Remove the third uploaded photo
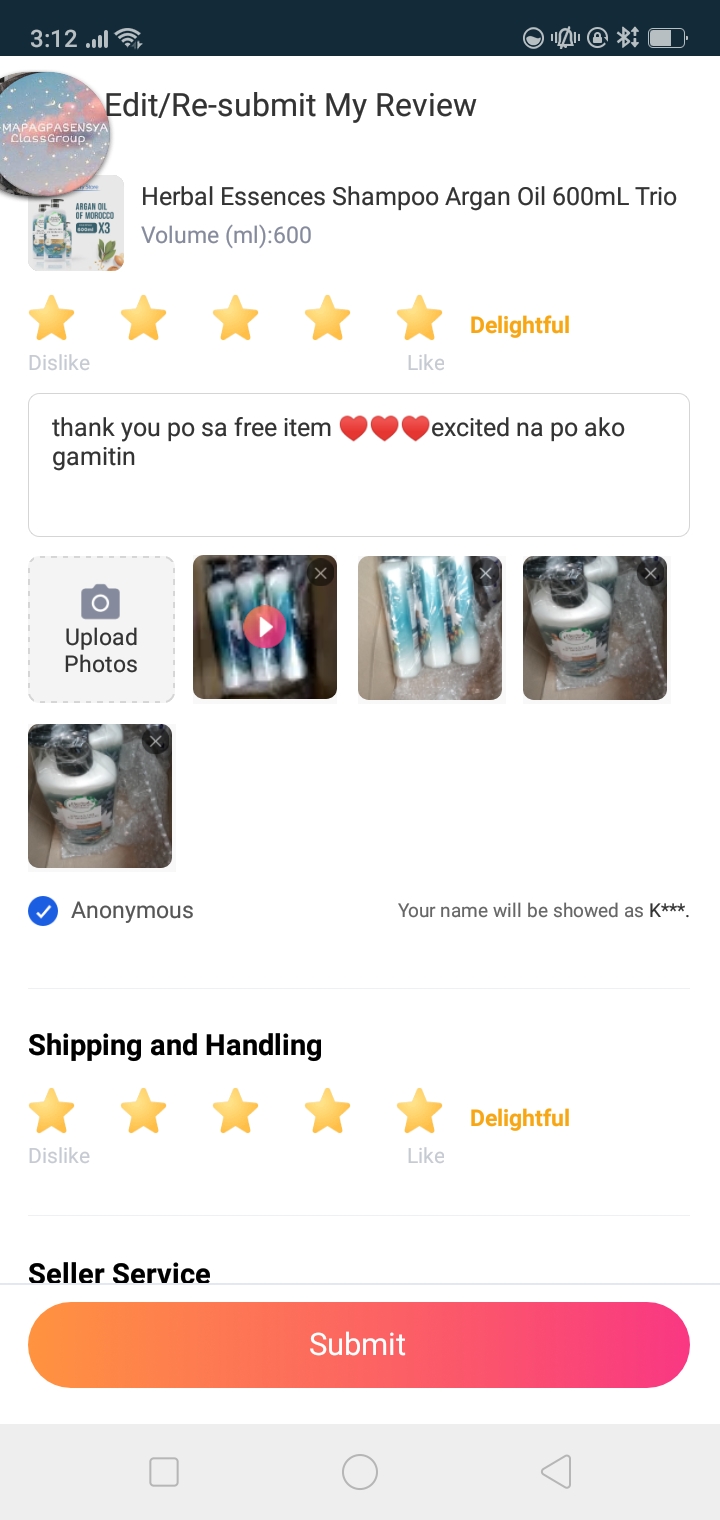The width and height of the screenshot is (720, 1520). tap(650, 573)
